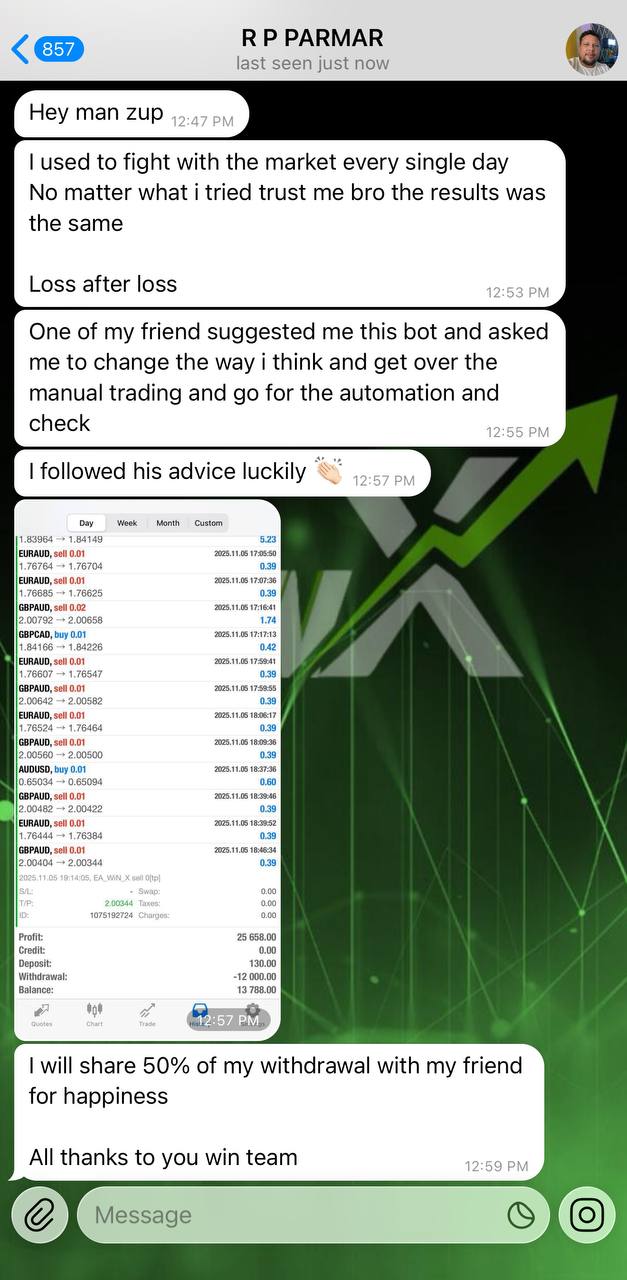Open R P PARMAR chat info header
627x1280 pixels.
coord(312,49)
